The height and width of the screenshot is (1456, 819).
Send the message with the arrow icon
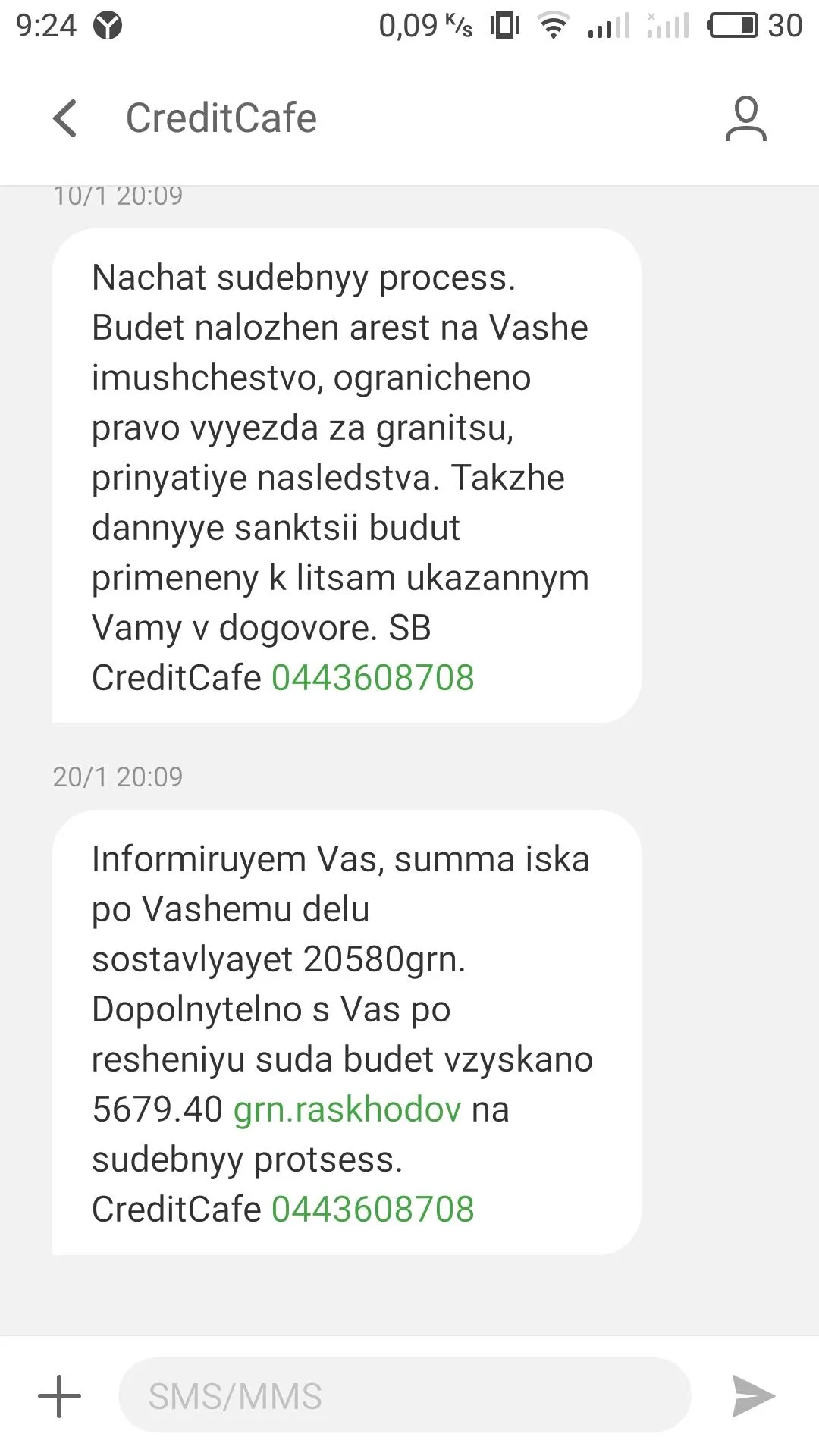tap(752, 1396)
